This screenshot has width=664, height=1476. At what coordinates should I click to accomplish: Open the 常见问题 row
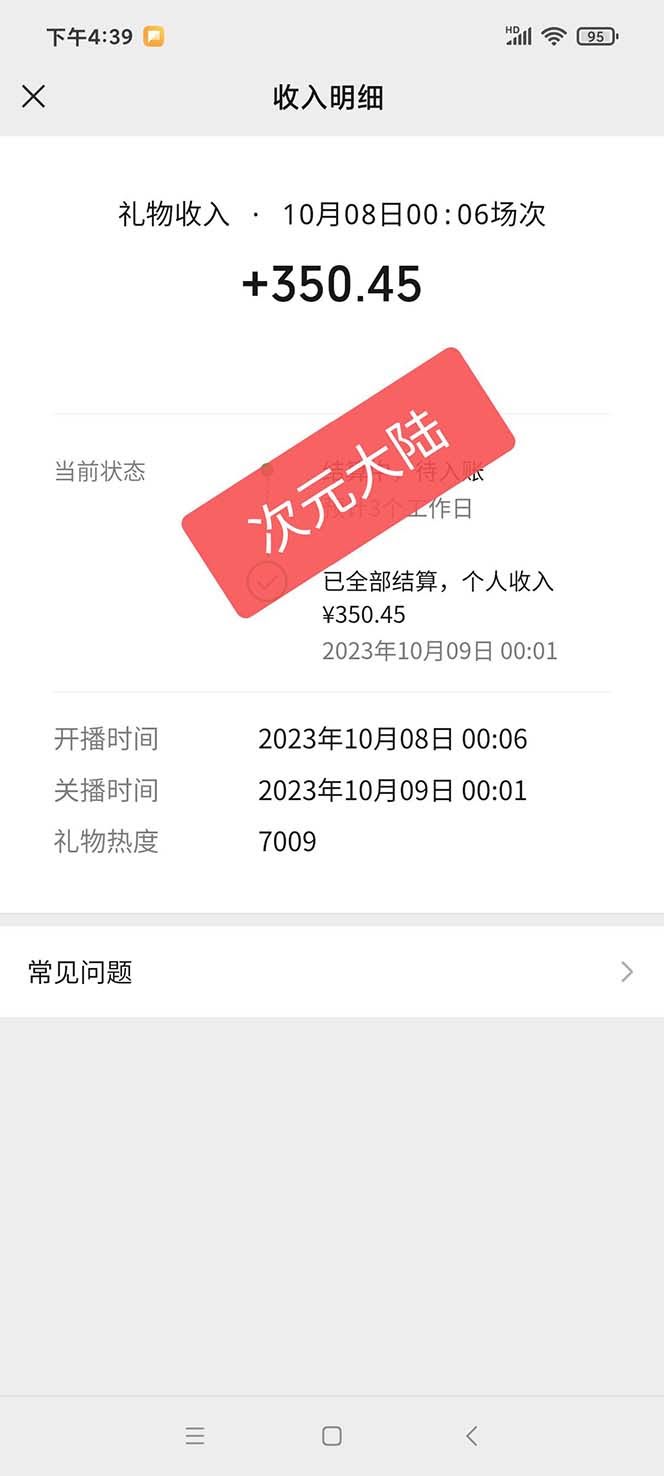331,972
